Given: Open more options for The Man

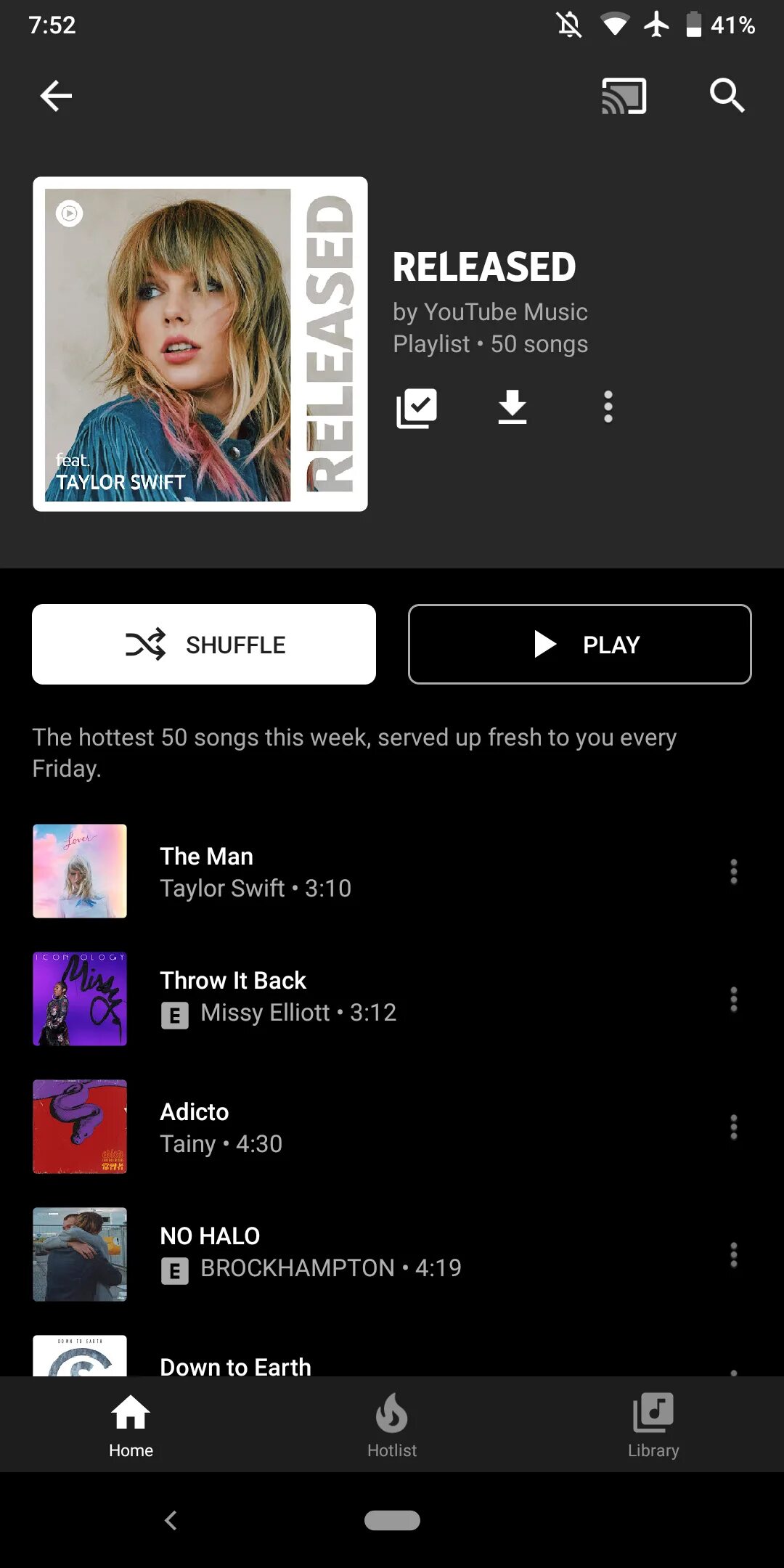Looking at the screenshot, I should pyautogui.click(x=734, y=871).
